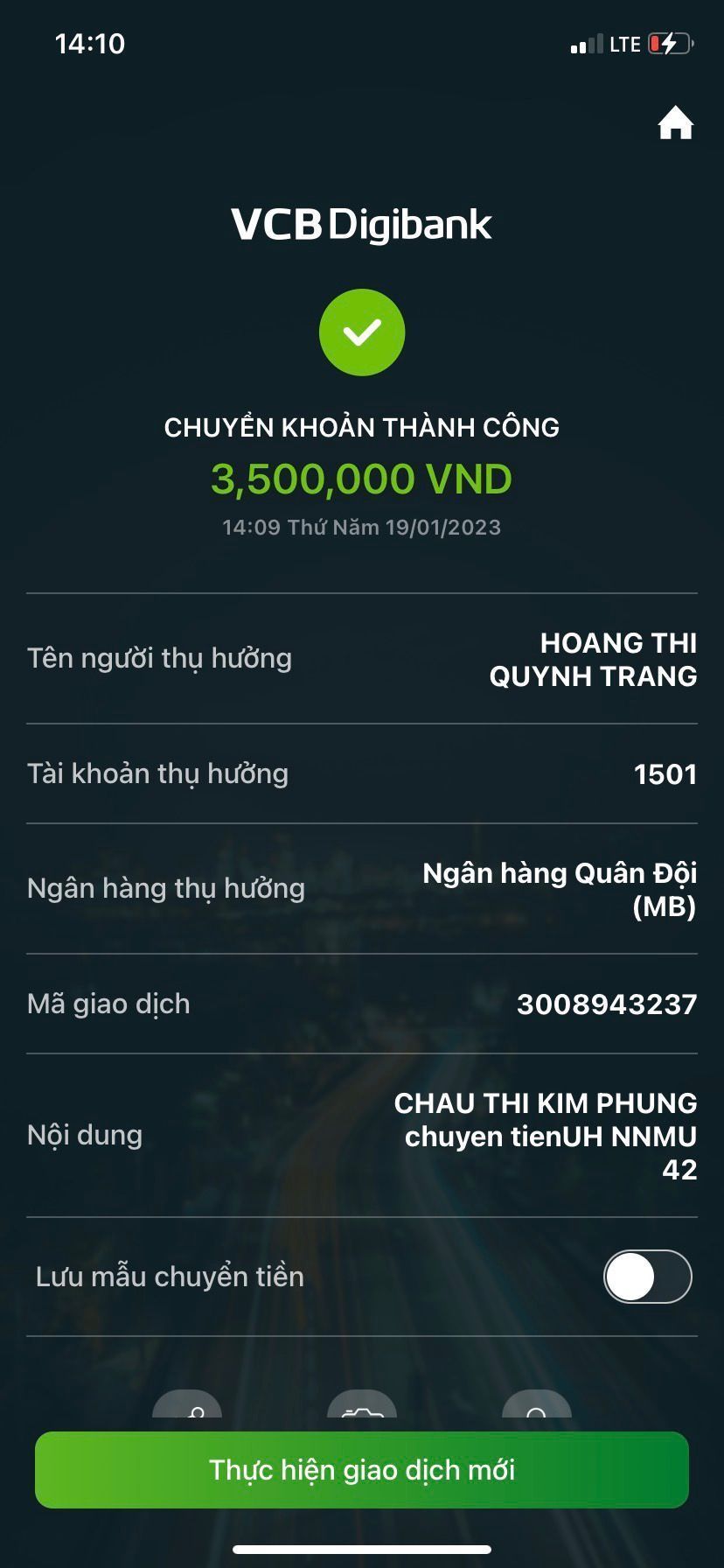
Task: Start a new transaction with Thực hiện giao dịch mới
Action: tap(362, 1470)
